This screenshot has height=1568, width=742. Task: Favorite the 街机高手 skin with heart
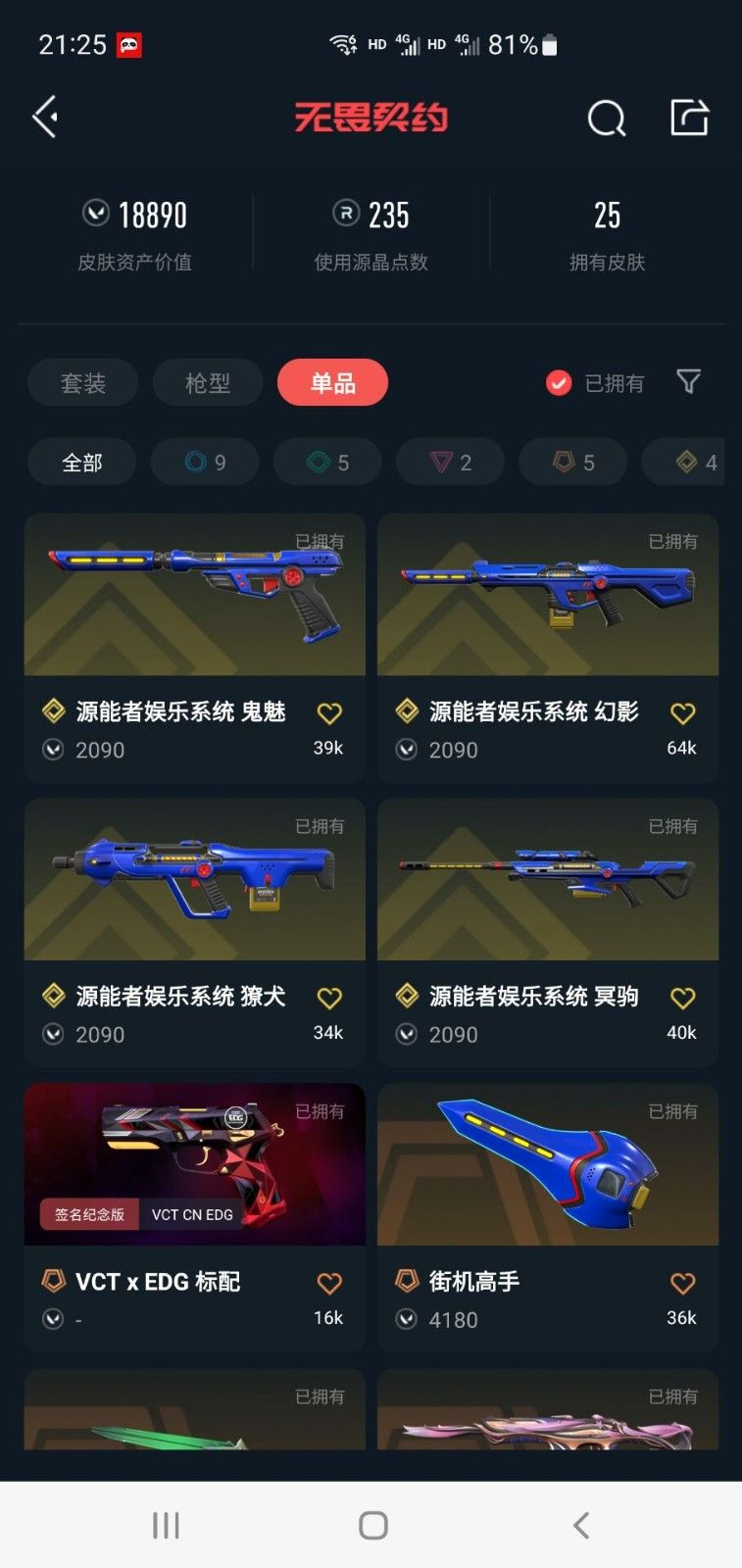(x=682, y=1283)
